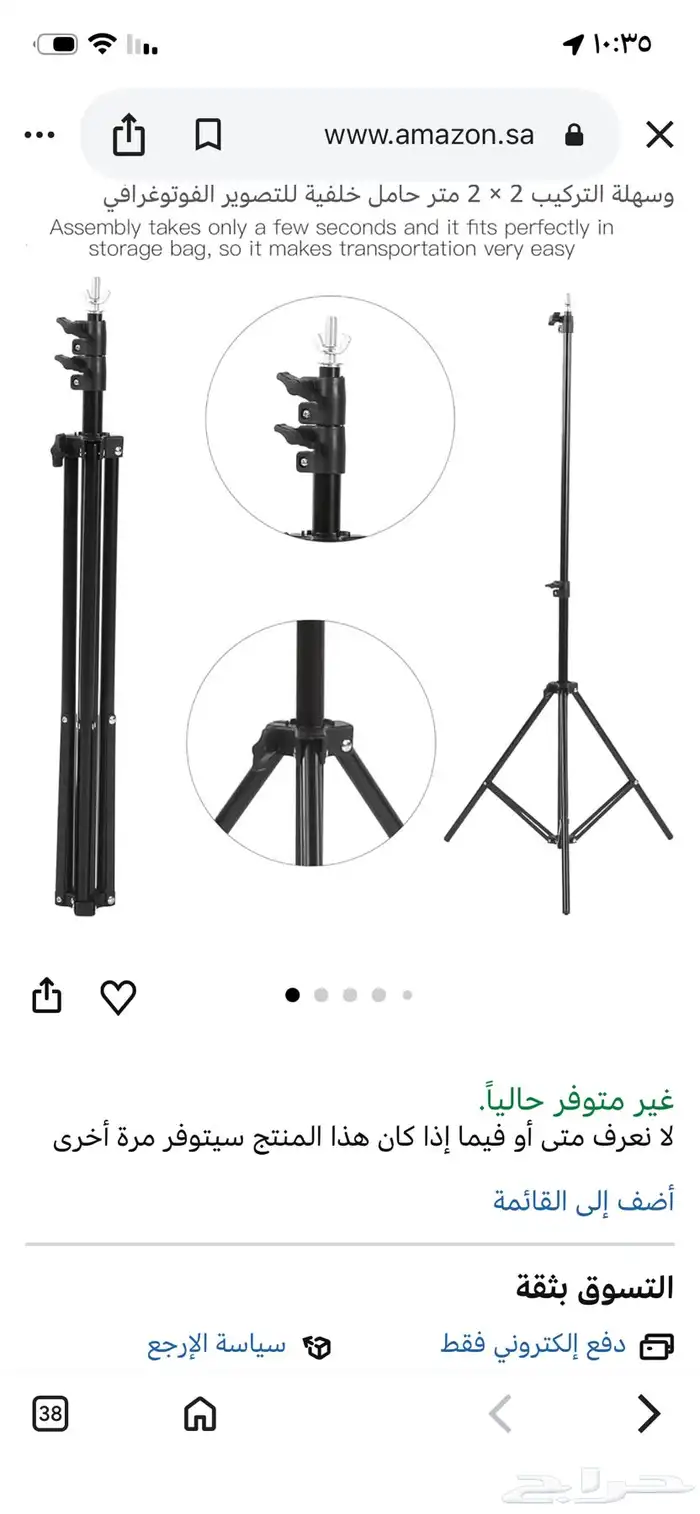Open the 'سياسة الإرجاع' return policy link
700x1514 pixels.
[217, 1345]
